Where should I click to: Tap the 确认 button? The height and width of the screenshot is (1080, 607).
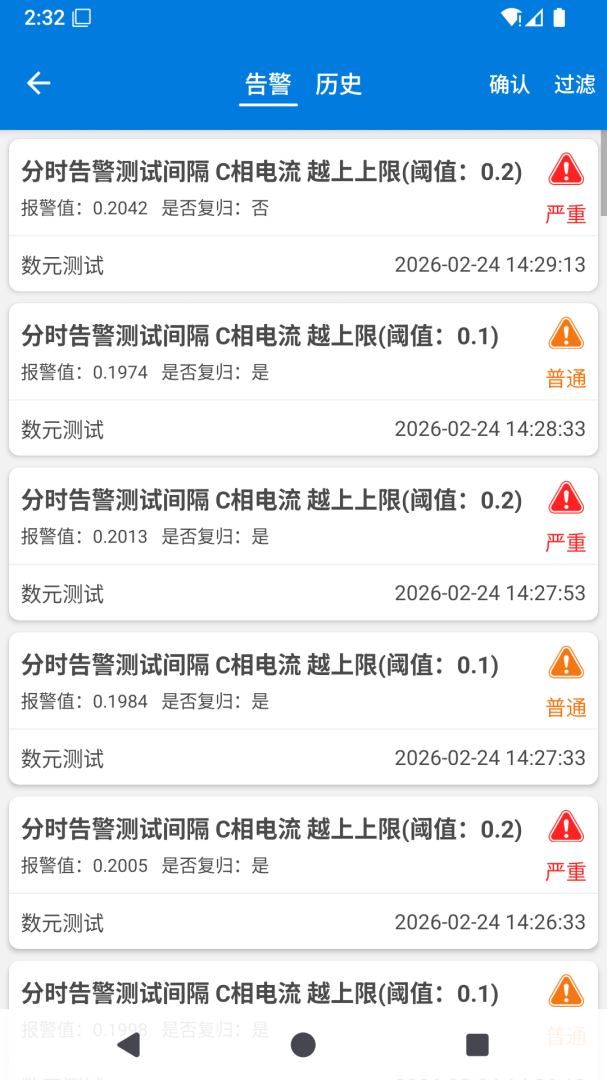(x=509, y=84)
